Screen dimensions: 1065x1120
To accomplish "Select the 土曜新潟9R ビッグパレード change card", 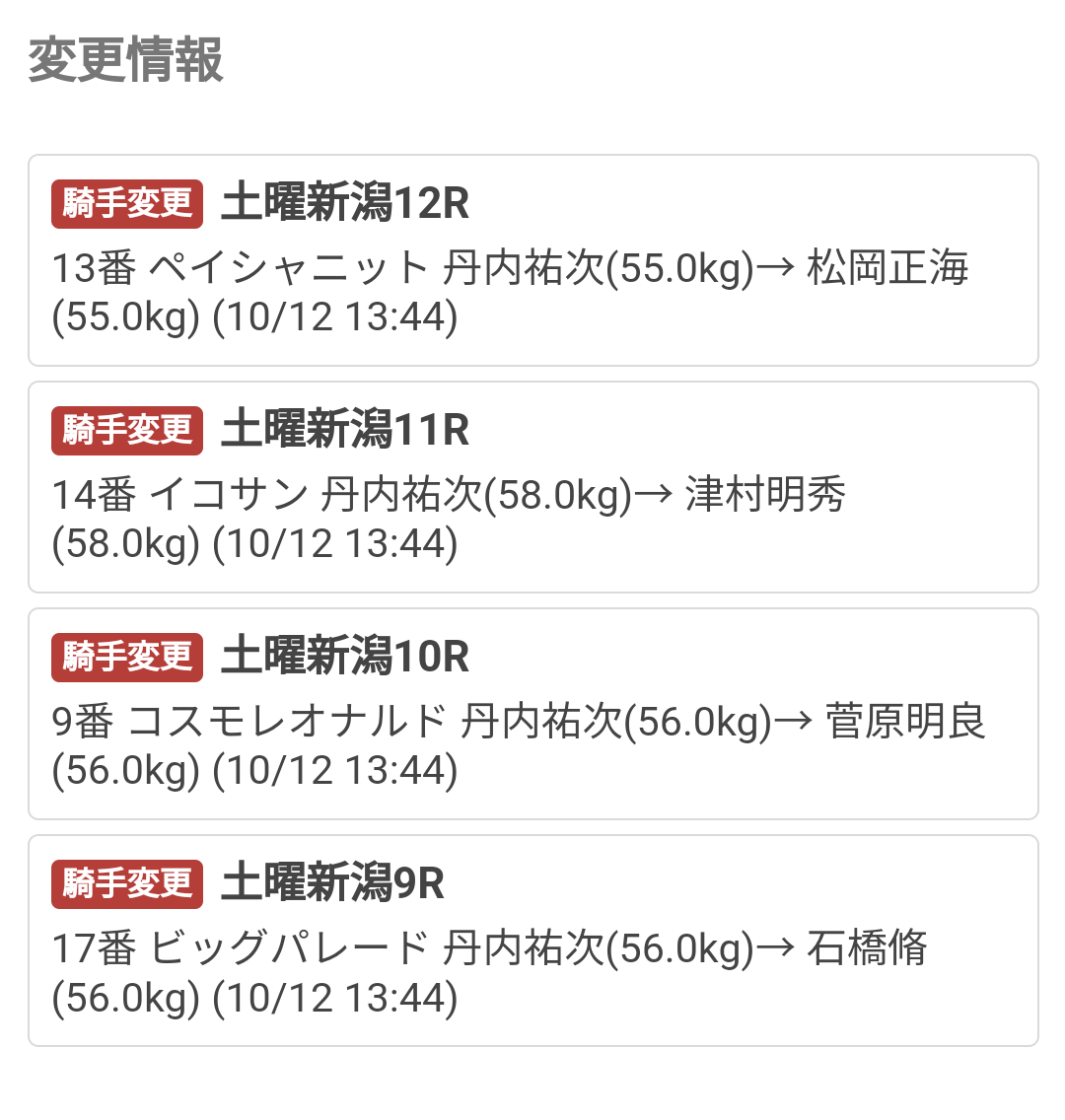I will tap(532, 941).
